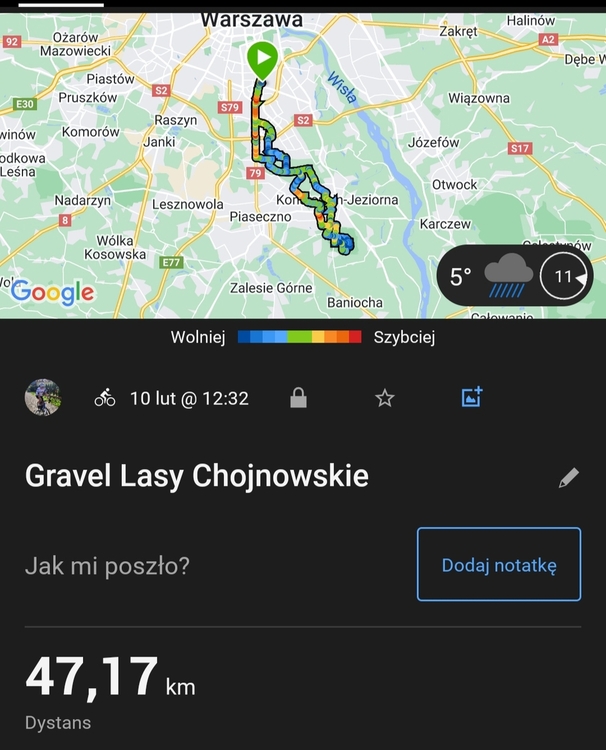The image size is (606, 750).
Task: Open privacy settings via the lock icon
Action: pyautogui.click(x=298, y=398)
